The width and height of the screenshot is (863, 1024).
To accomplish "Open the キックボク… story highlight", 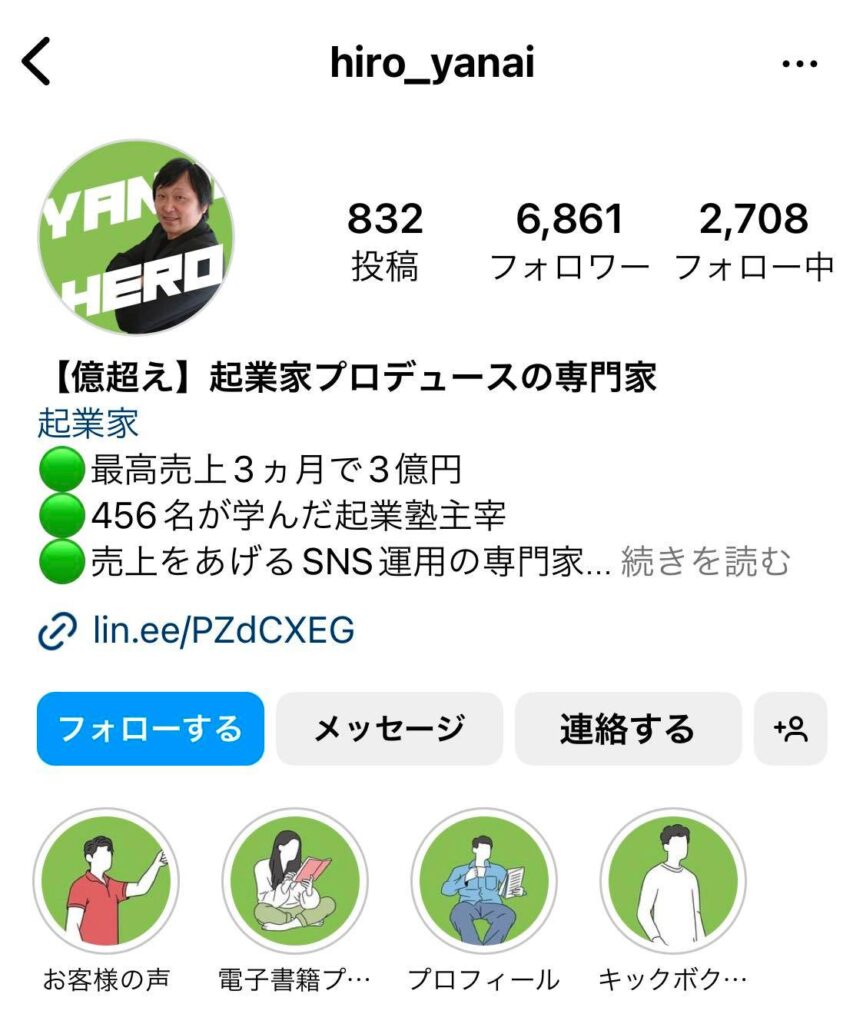I will tap(672, 881).
